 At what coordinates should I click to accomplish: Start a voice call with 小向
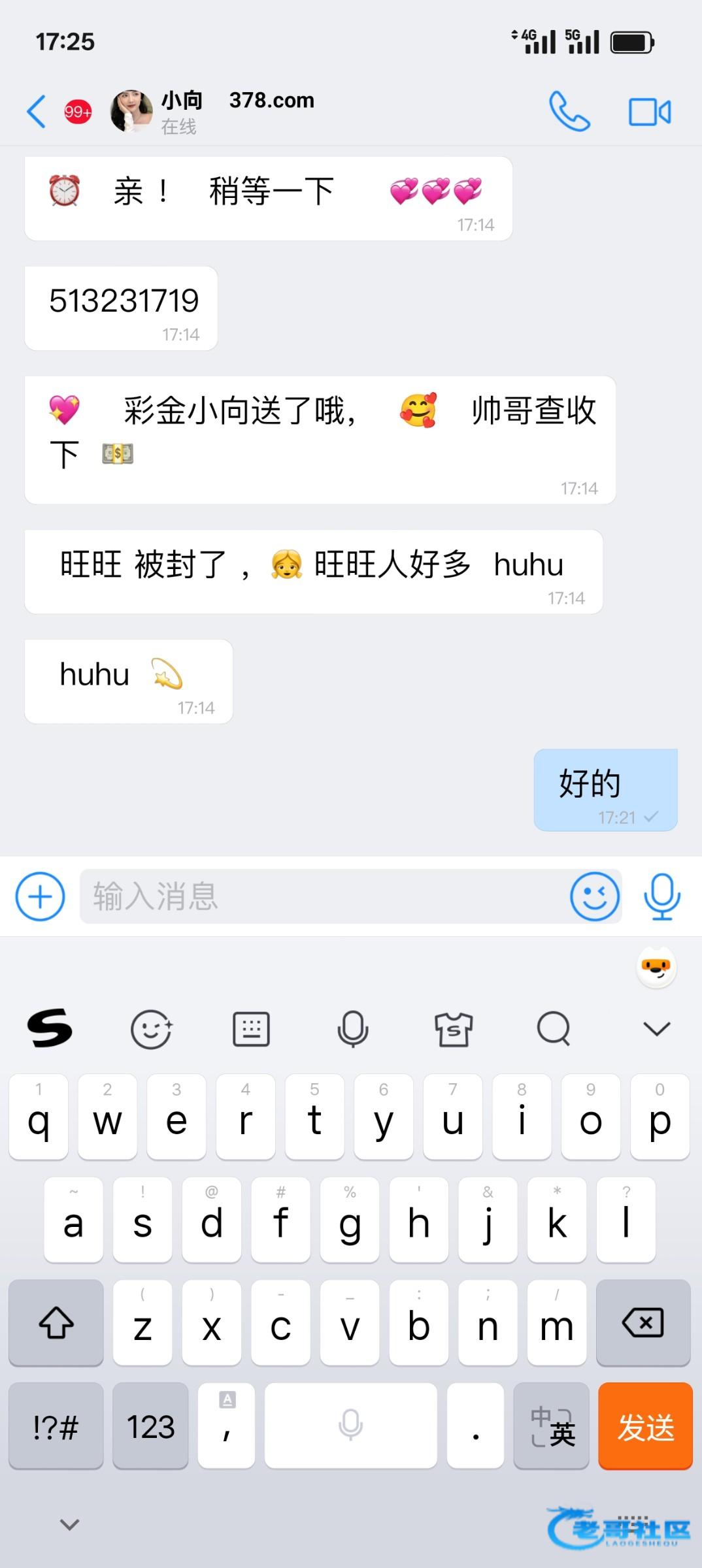569,112
